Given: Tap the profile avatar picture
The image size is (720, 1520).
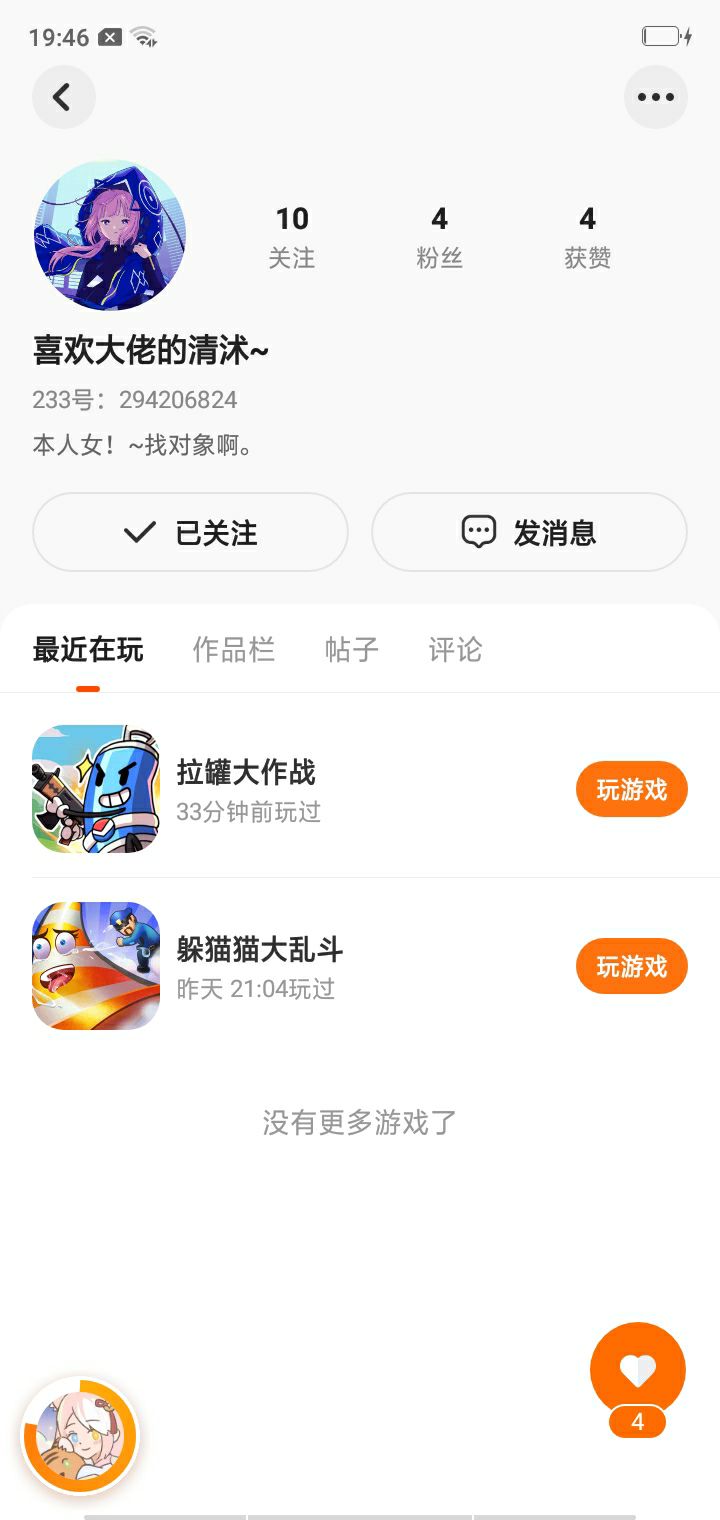Looking at the screenshot, I should (x=110, y=235).
